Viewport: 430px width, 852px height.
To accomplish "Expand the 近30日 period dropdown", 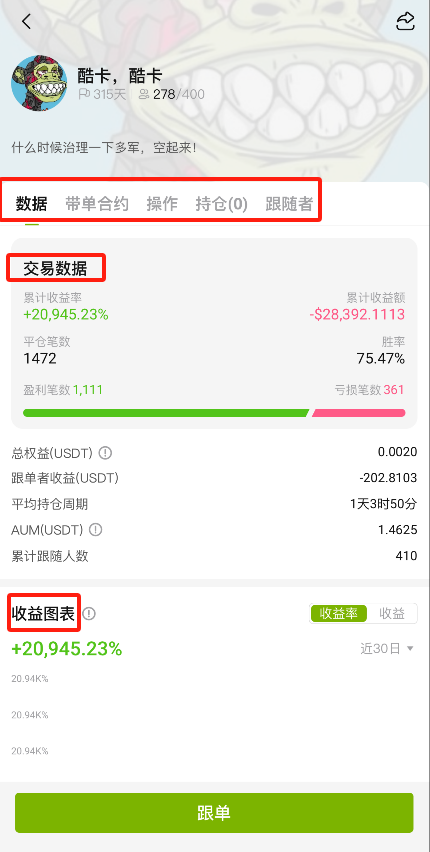I will pos(387,648).
